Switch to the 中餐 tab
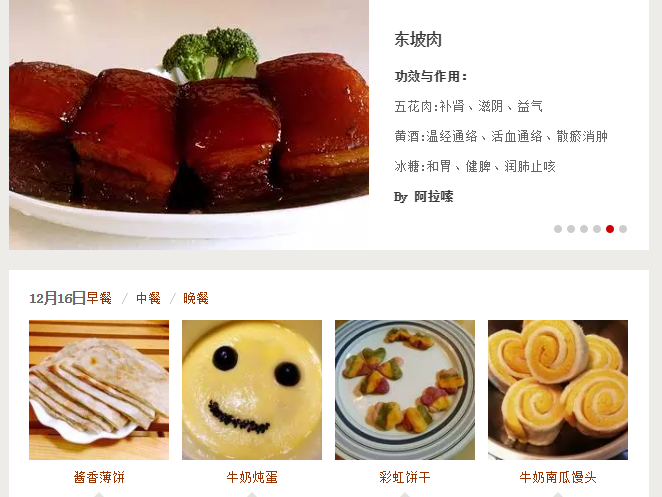The width and height of the screenshot is (662, 497). pyautogui.click(x=148, y=298)
